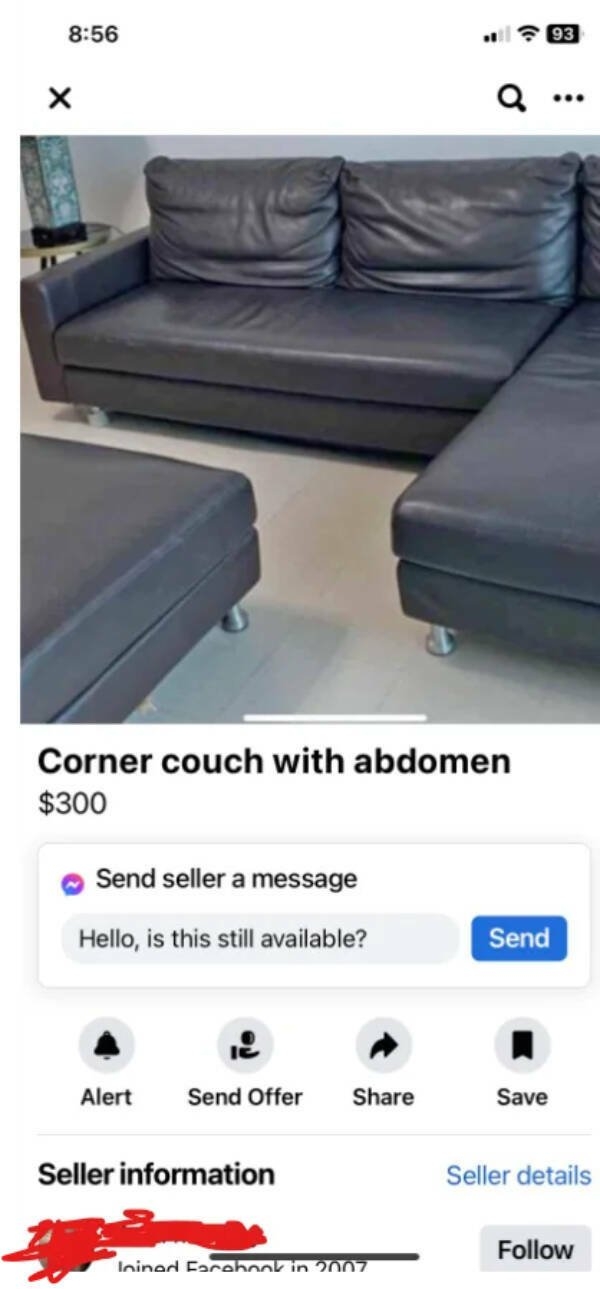This screenshot has height=1289, width=600.
Task: Share this couch listing
Action: [383, 1046]
